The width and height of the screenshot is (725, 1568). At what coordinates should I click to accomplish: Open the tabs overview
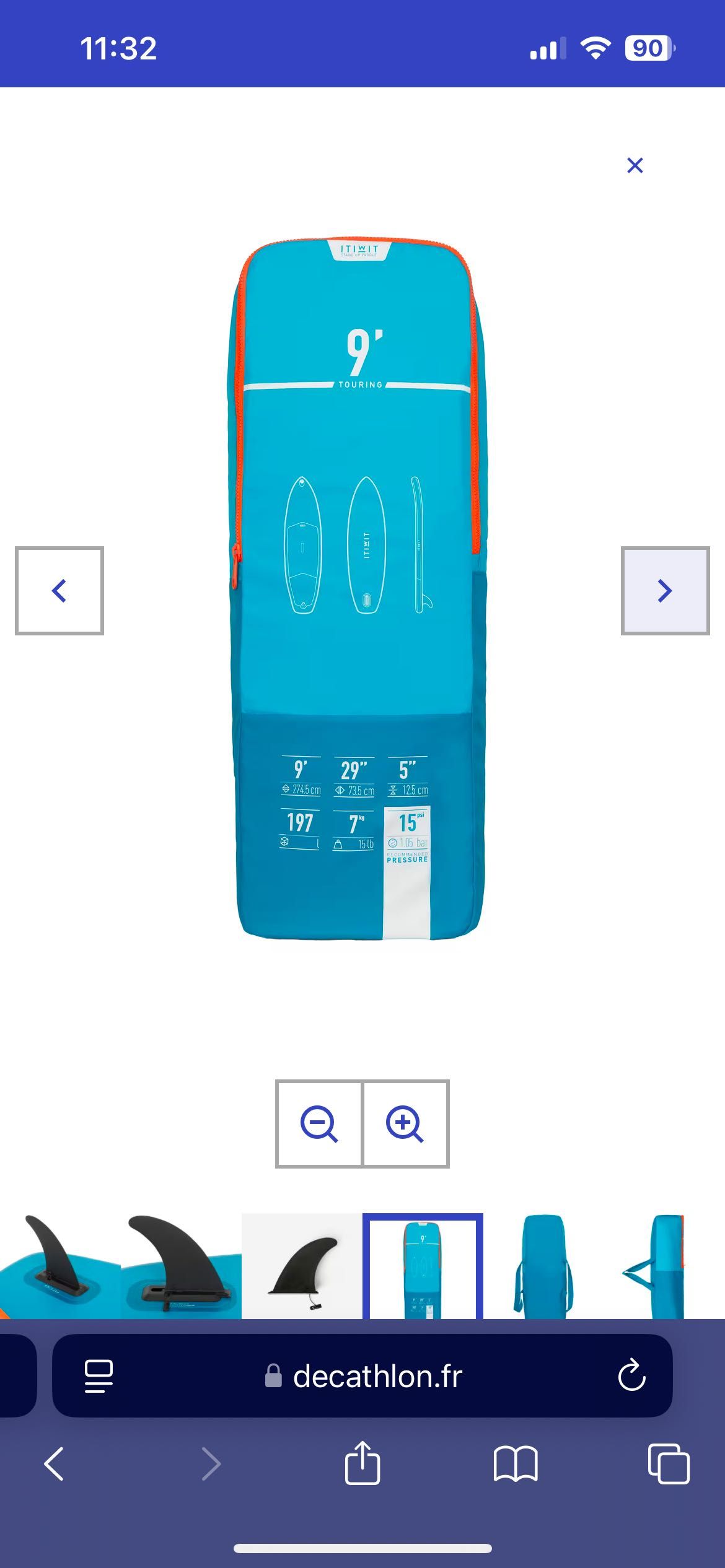coord(668,1464)
